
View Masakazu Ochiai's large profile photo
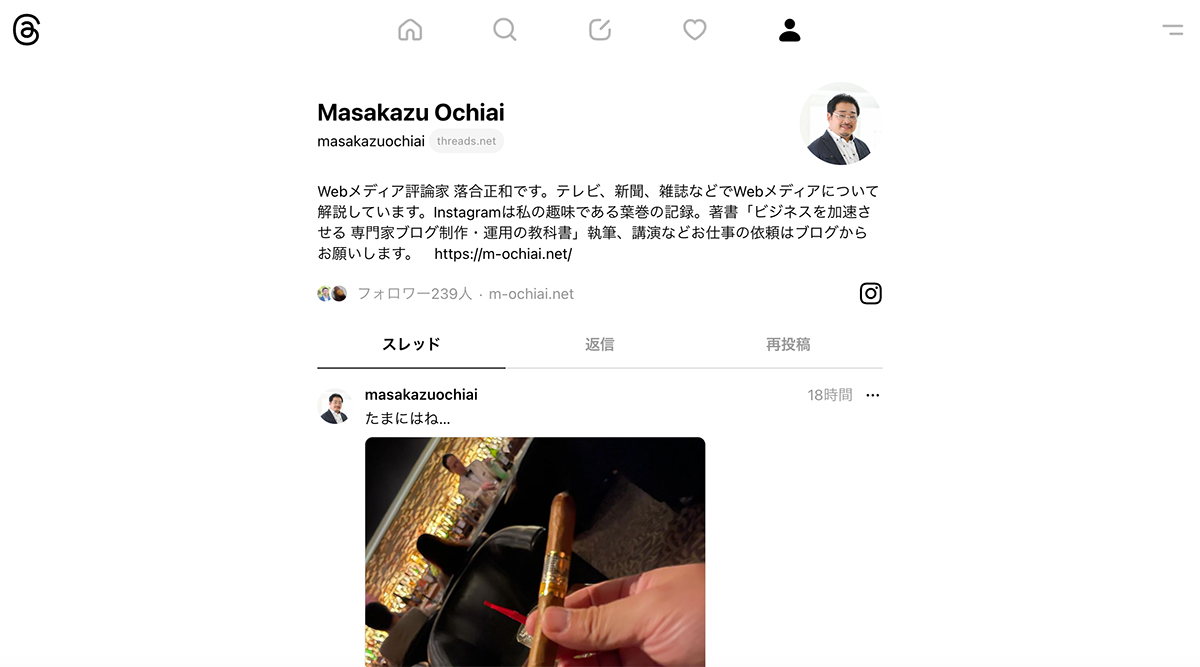(x=841, y=124)
